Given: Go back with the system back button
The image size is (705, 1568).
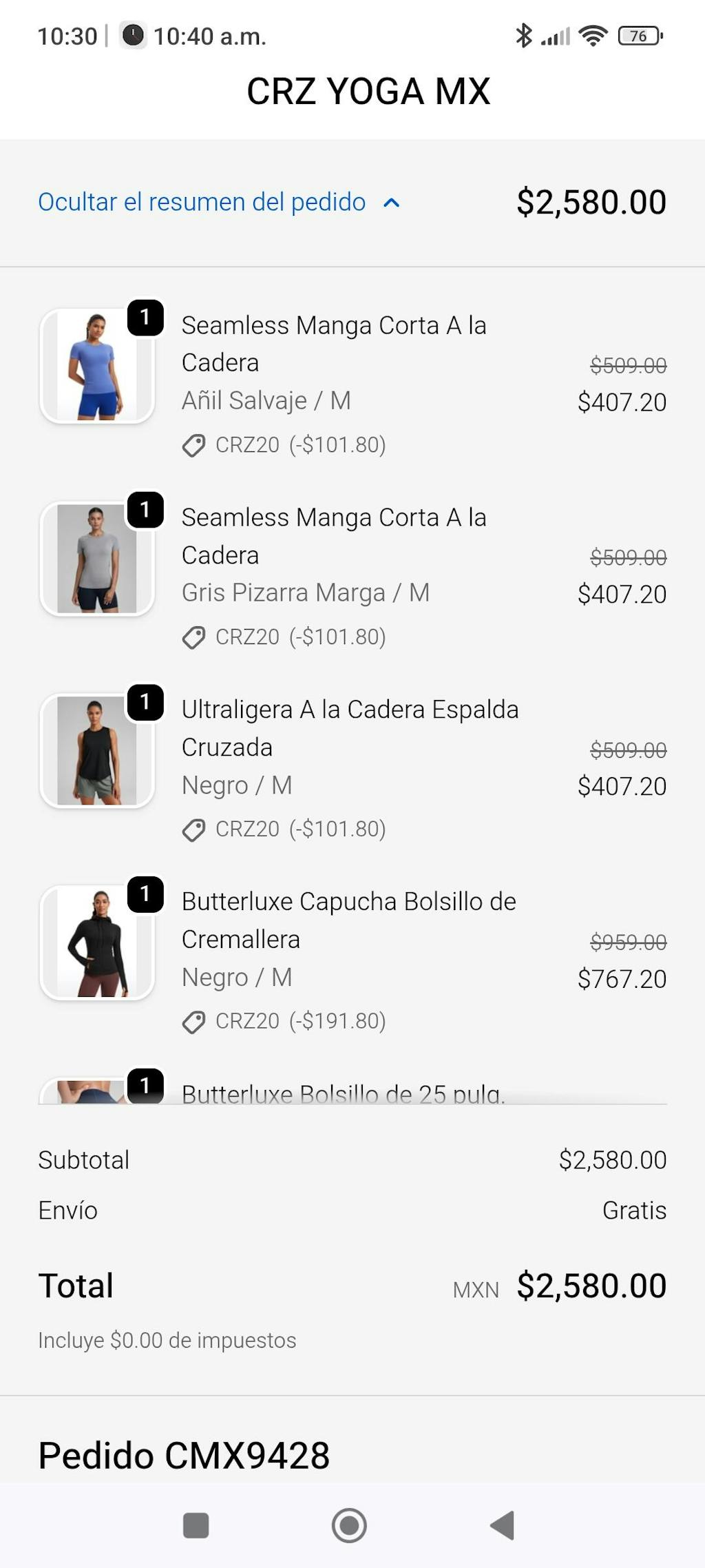Looking at the screenshot, I should pos(503,1525).
